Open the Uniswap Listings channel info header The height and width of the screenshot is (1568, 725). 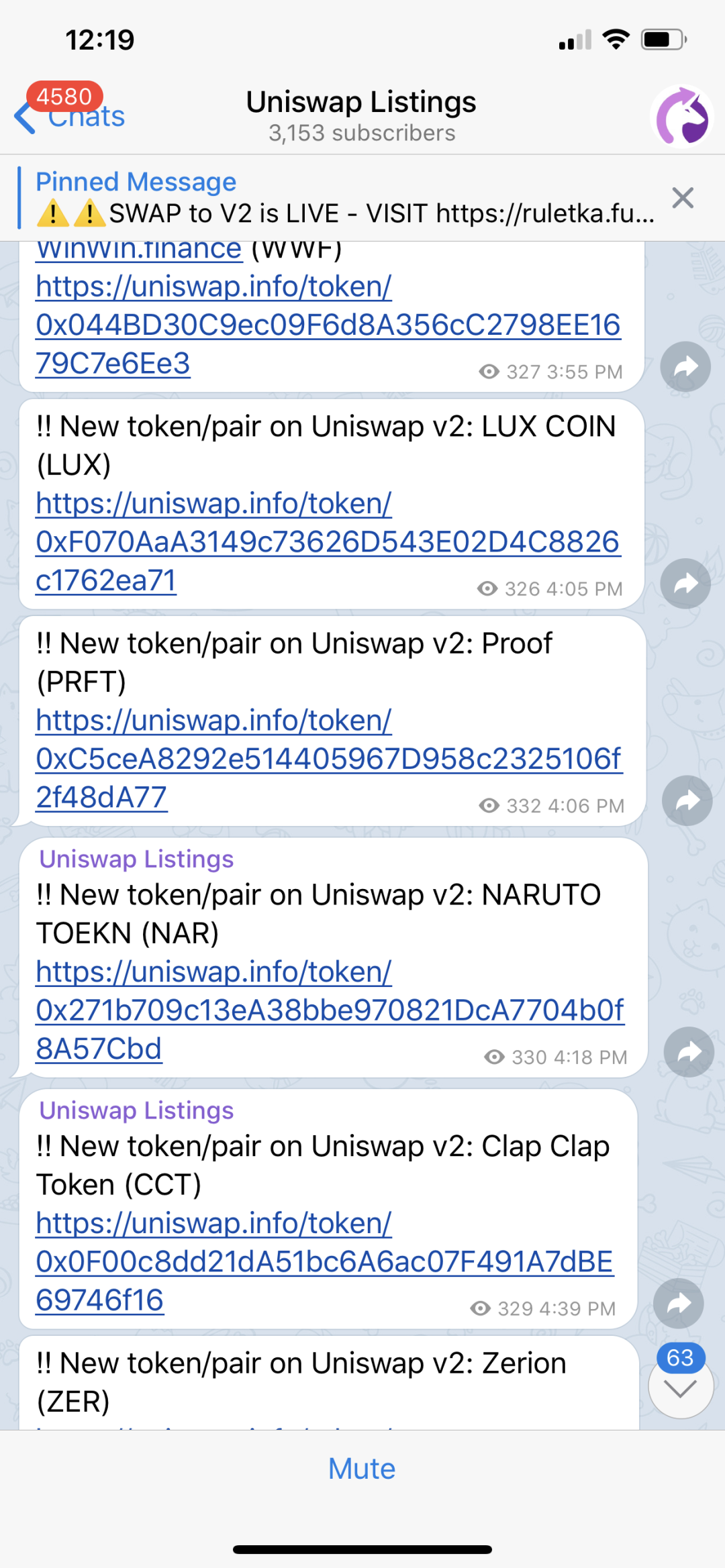(x=361, y=115)
